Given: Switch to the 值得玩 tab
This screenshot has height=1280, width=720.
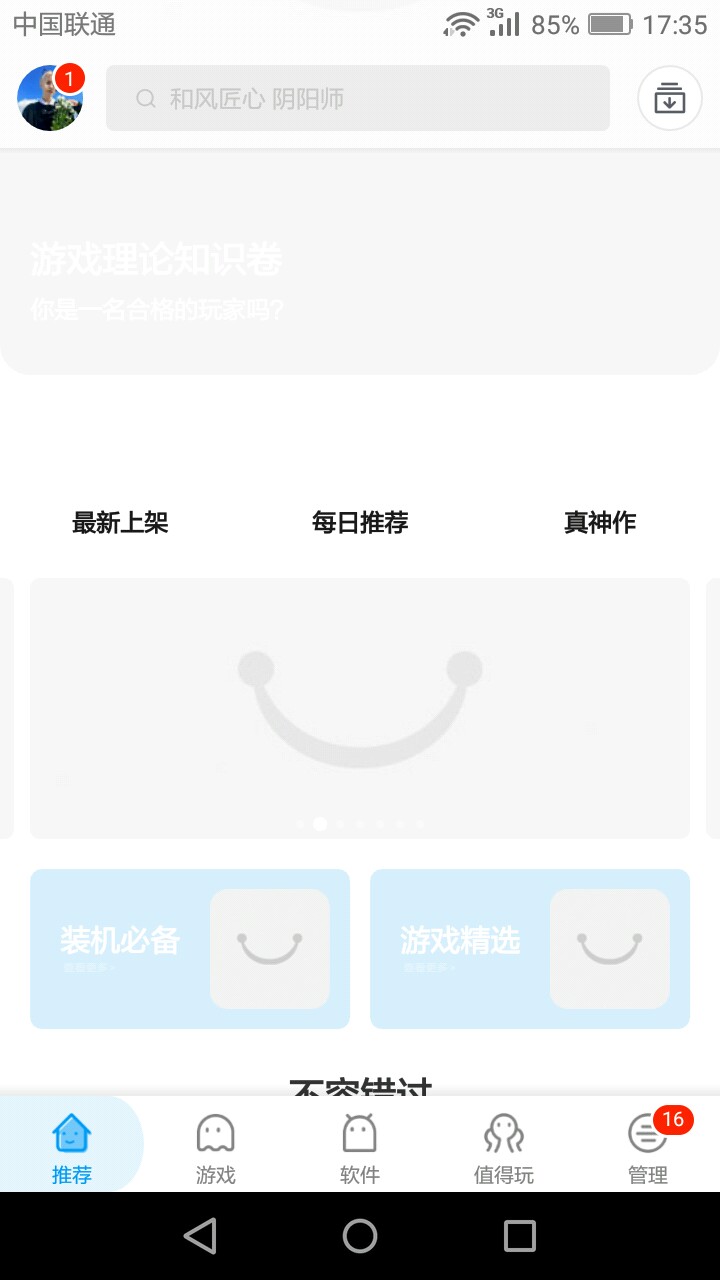Looking at the screenshot, I should click(504, 1148).
